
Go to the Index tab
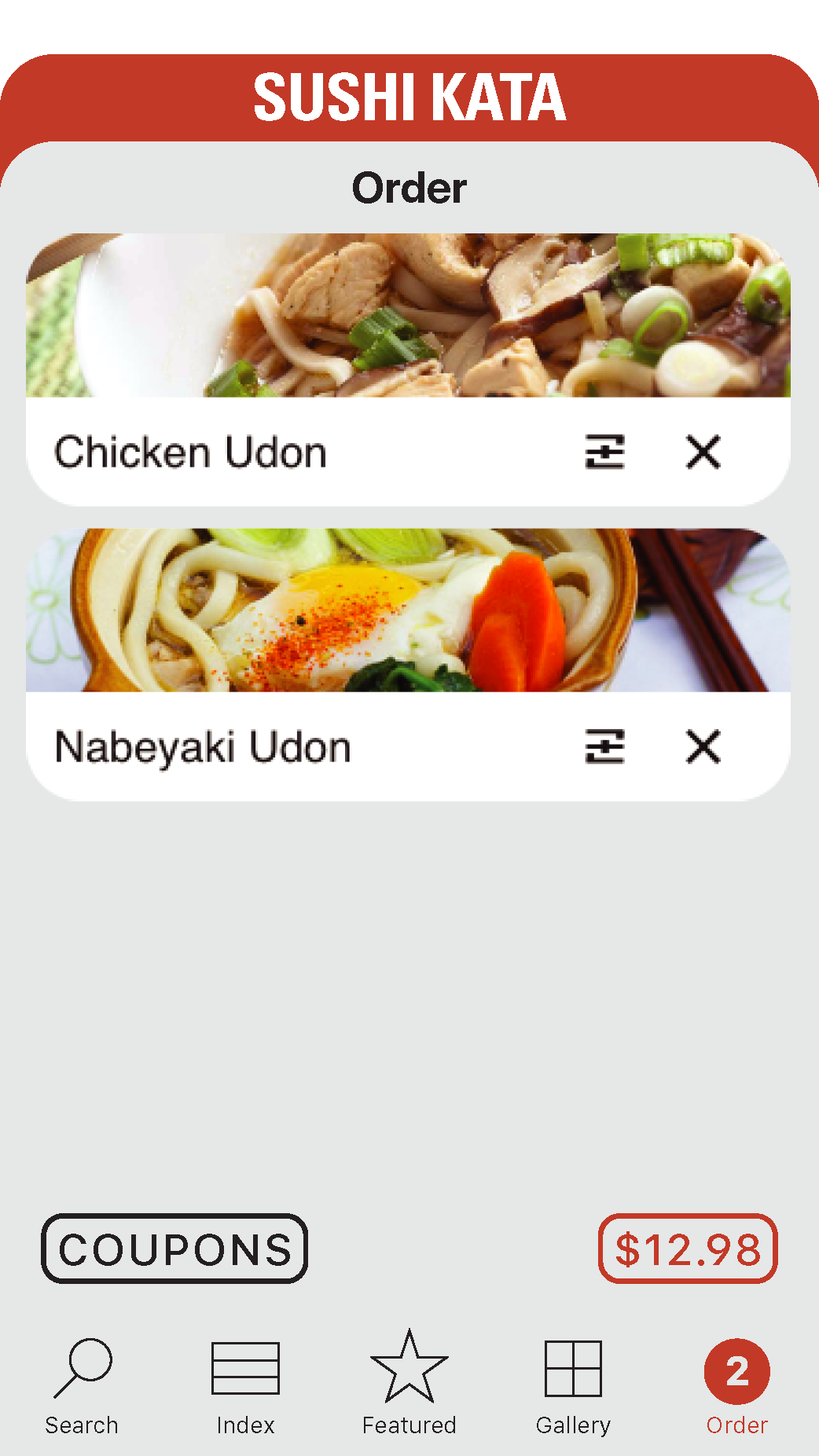pyautogui.click(x=245, y=1387)
